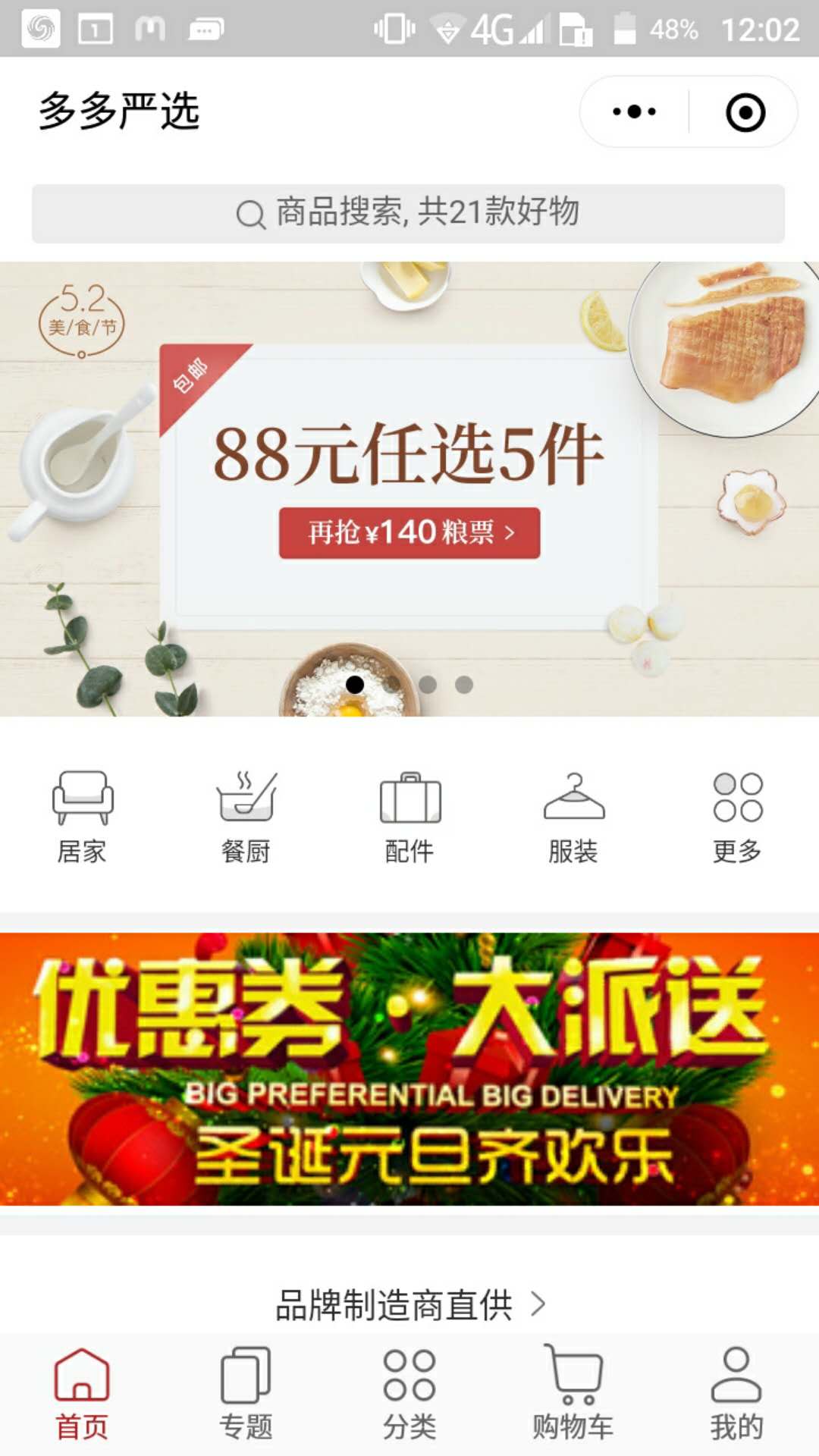The height and width of the screenshot is (1456, 819).
Task: Tap the mini-program exit circle button
Action: 746,111
